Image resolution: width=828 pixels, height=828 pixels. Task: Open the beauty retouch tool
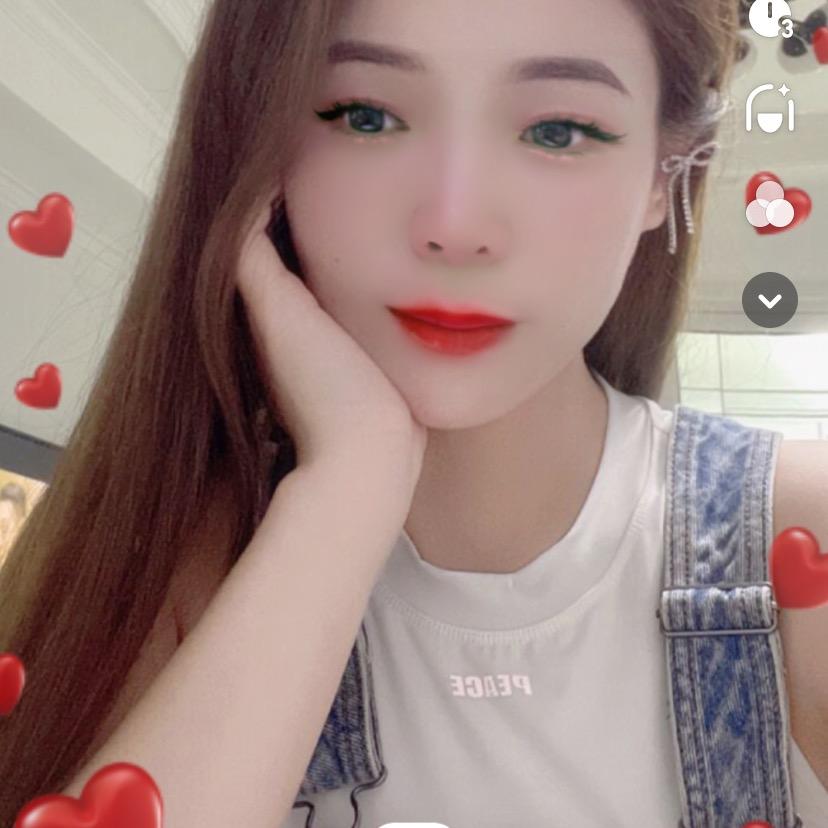(x=770, y=108)
